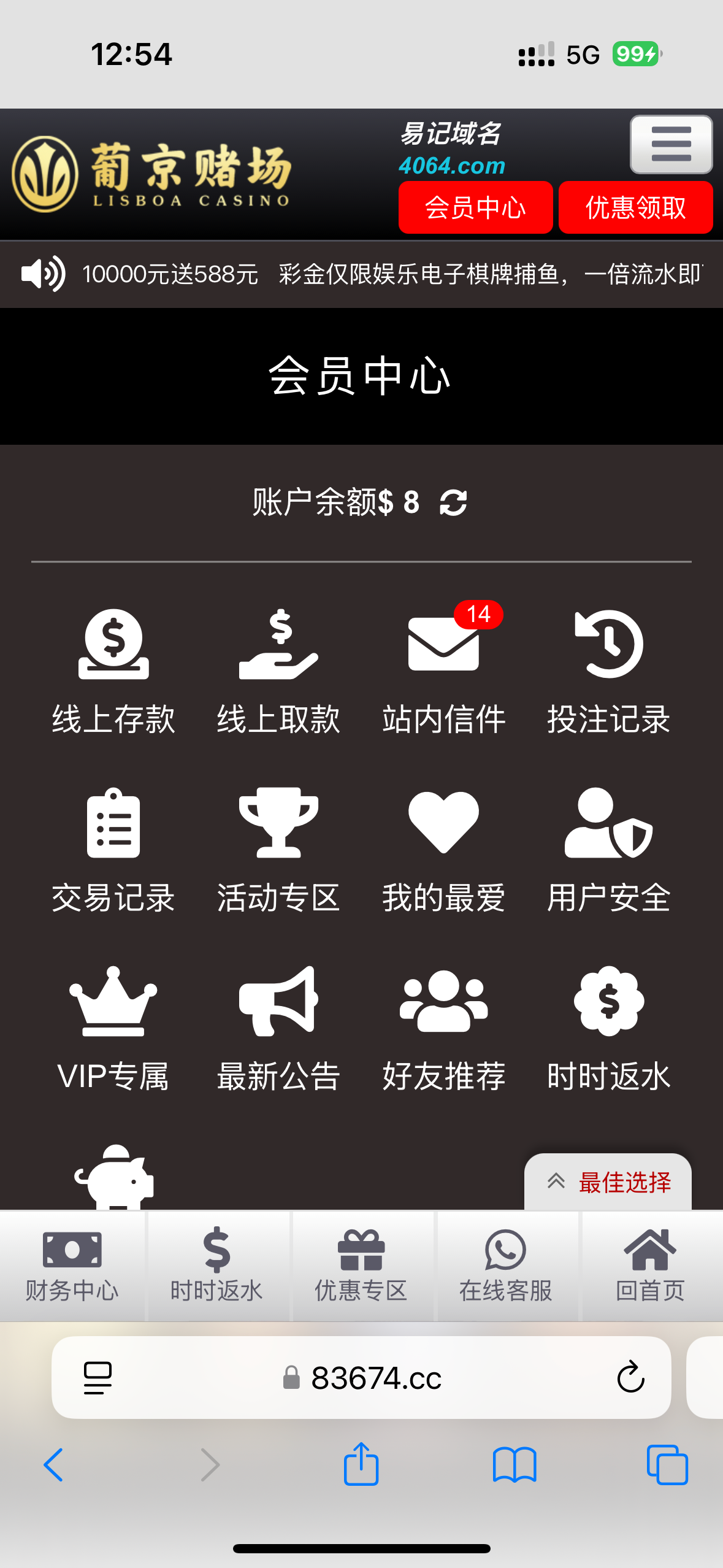Image resolution: width=723 pixels, height=1568 pixels.
Task: Go to 回首页 home tab
Action: coord(651,1266)
